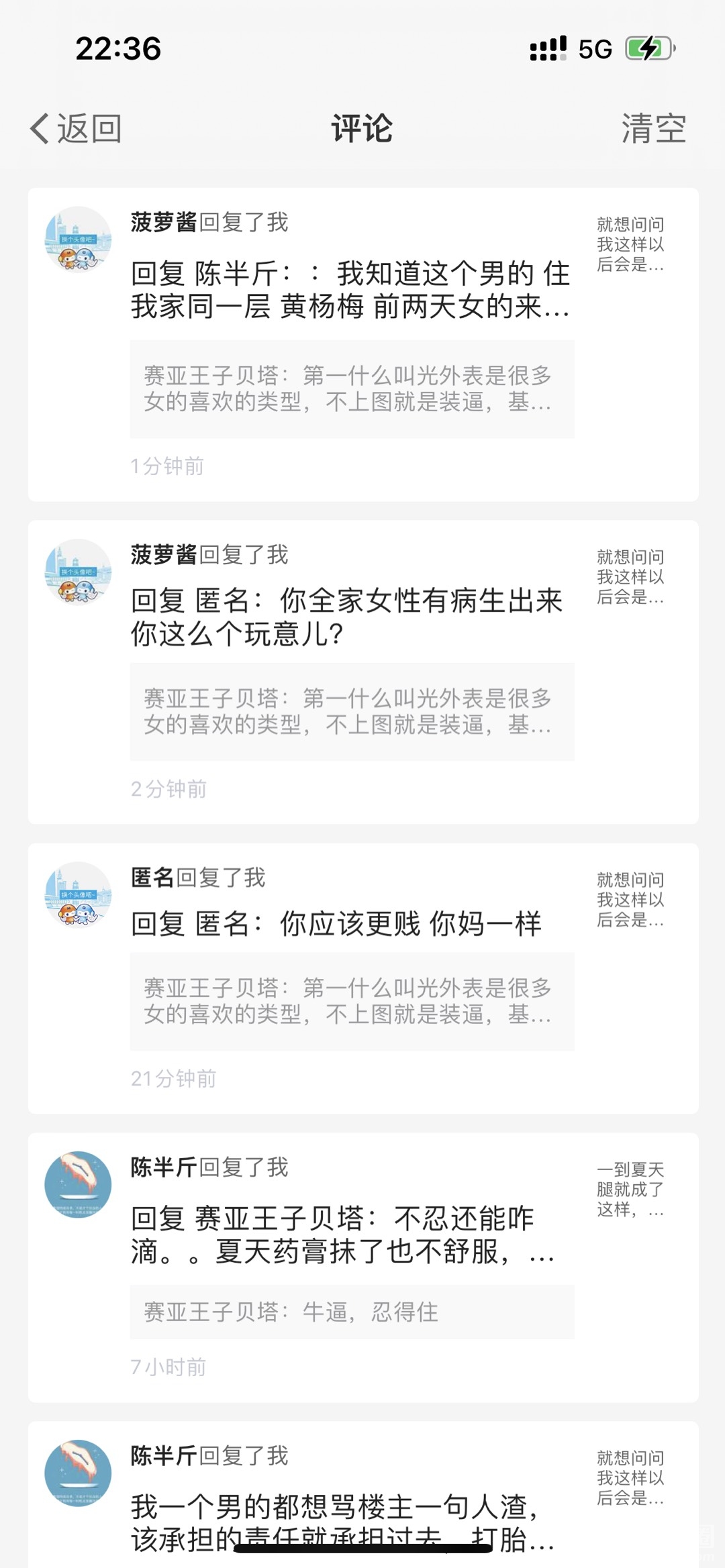The width and height of the screenshot is (725, 1568).
Task: View 陈半斤's avatar on 7小时前 reply
Action: pyautogui.click(x=78, y=1185)
